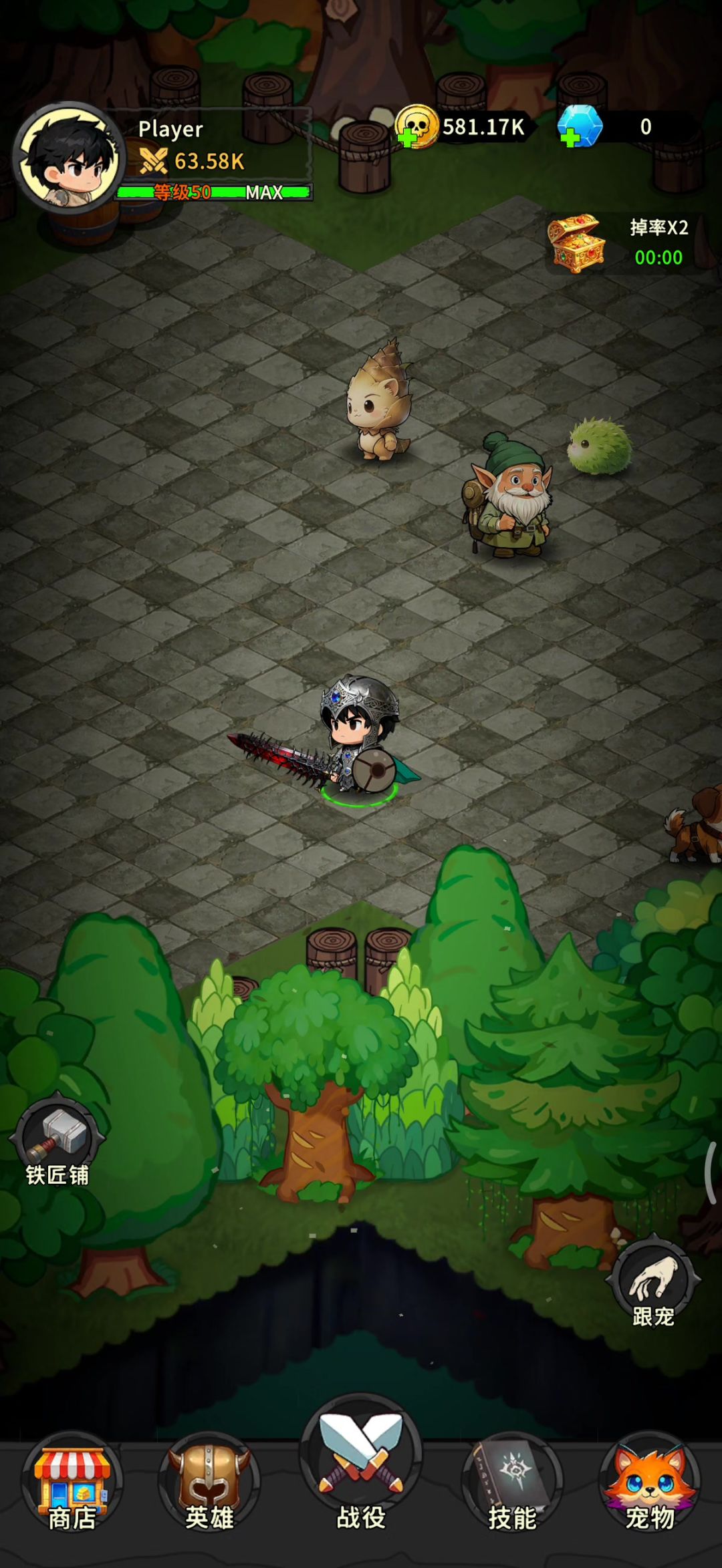Open the 宠物 pets tab
Viewport: 722px width, 1568px height.
click(650, 1485)
